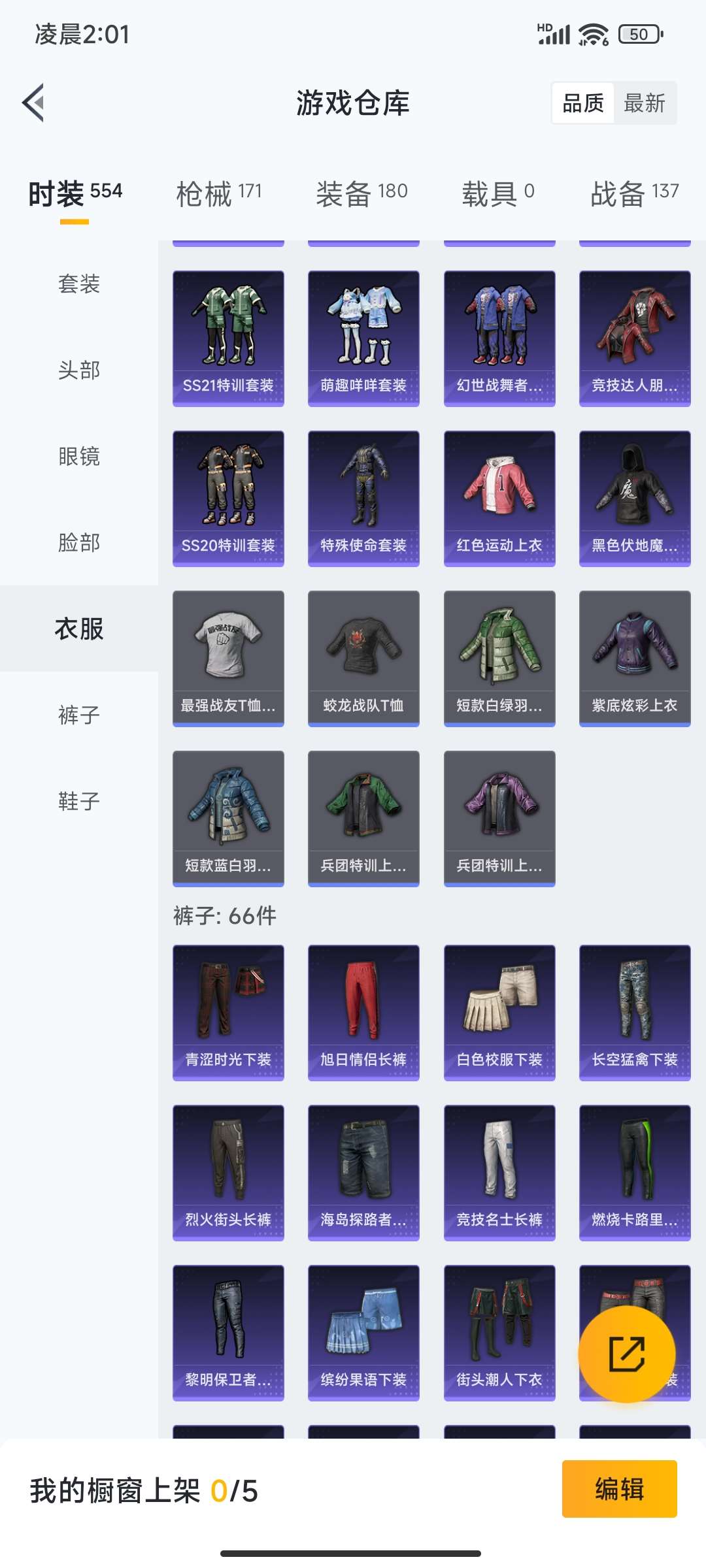Screen dimensions: 706x1568
Task: Go back using the top-left arrow
Action: 34,103
